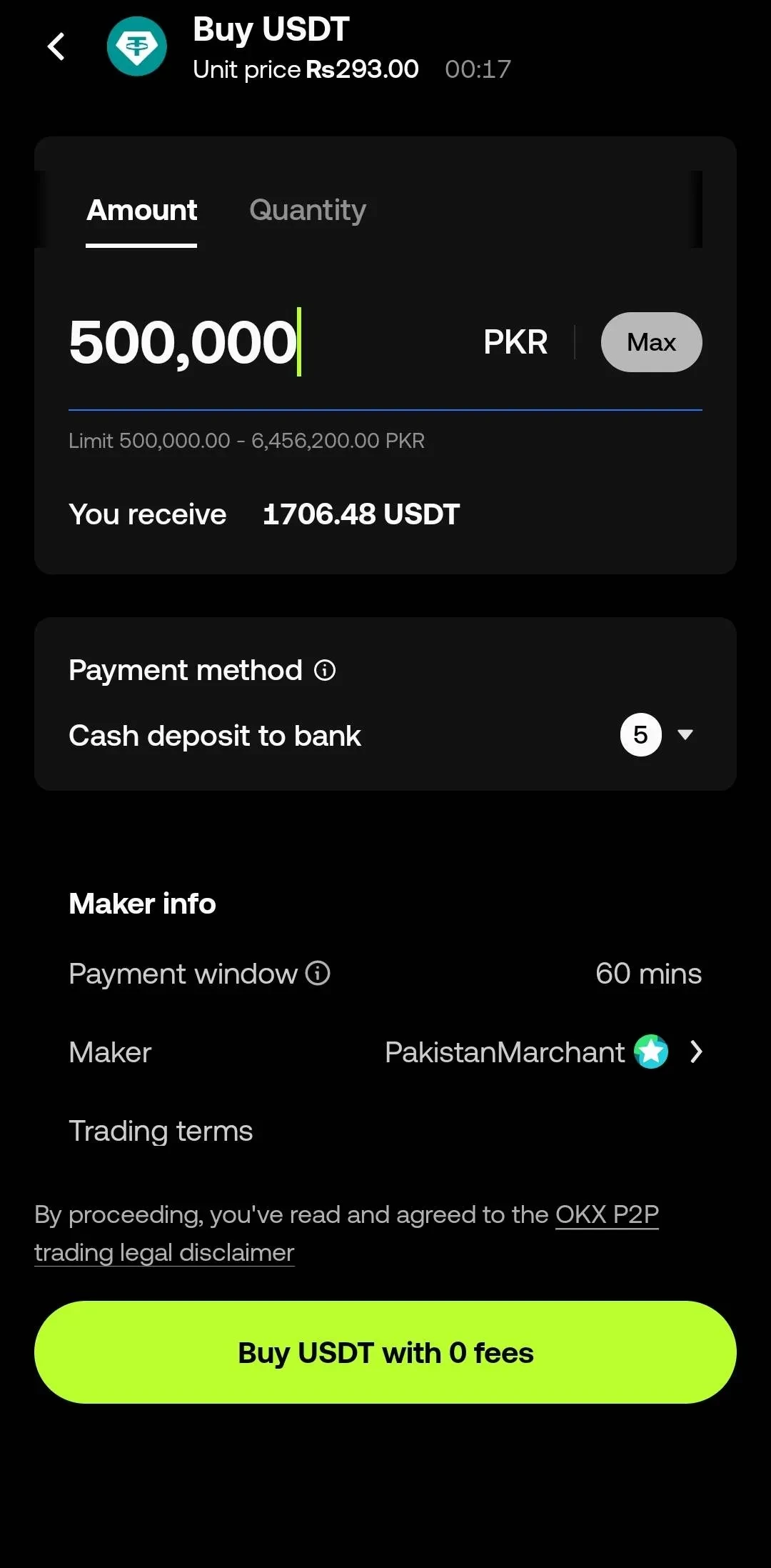
Task: Tap Max to use maximum amount
Action: [650, 342]
